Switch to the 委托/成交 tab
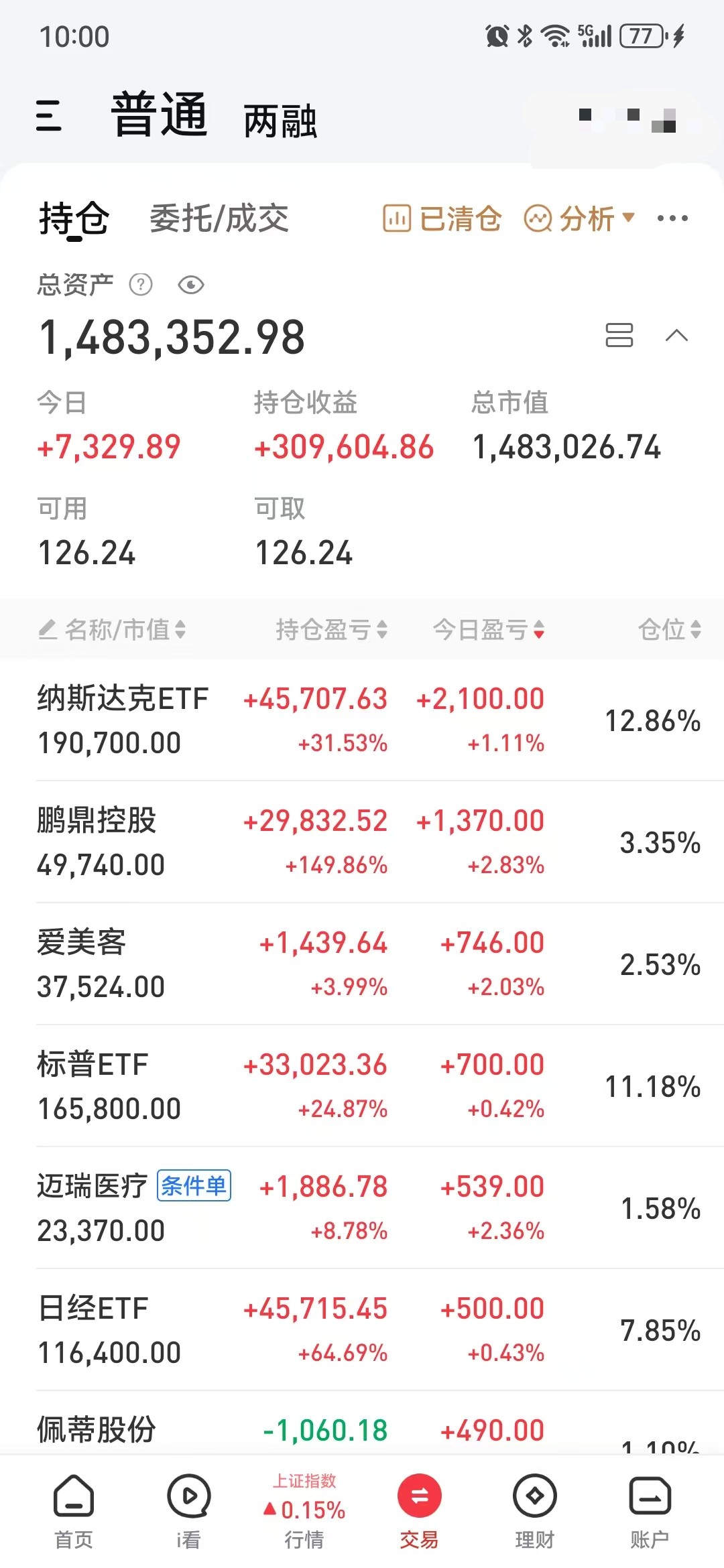 point(219,218)
